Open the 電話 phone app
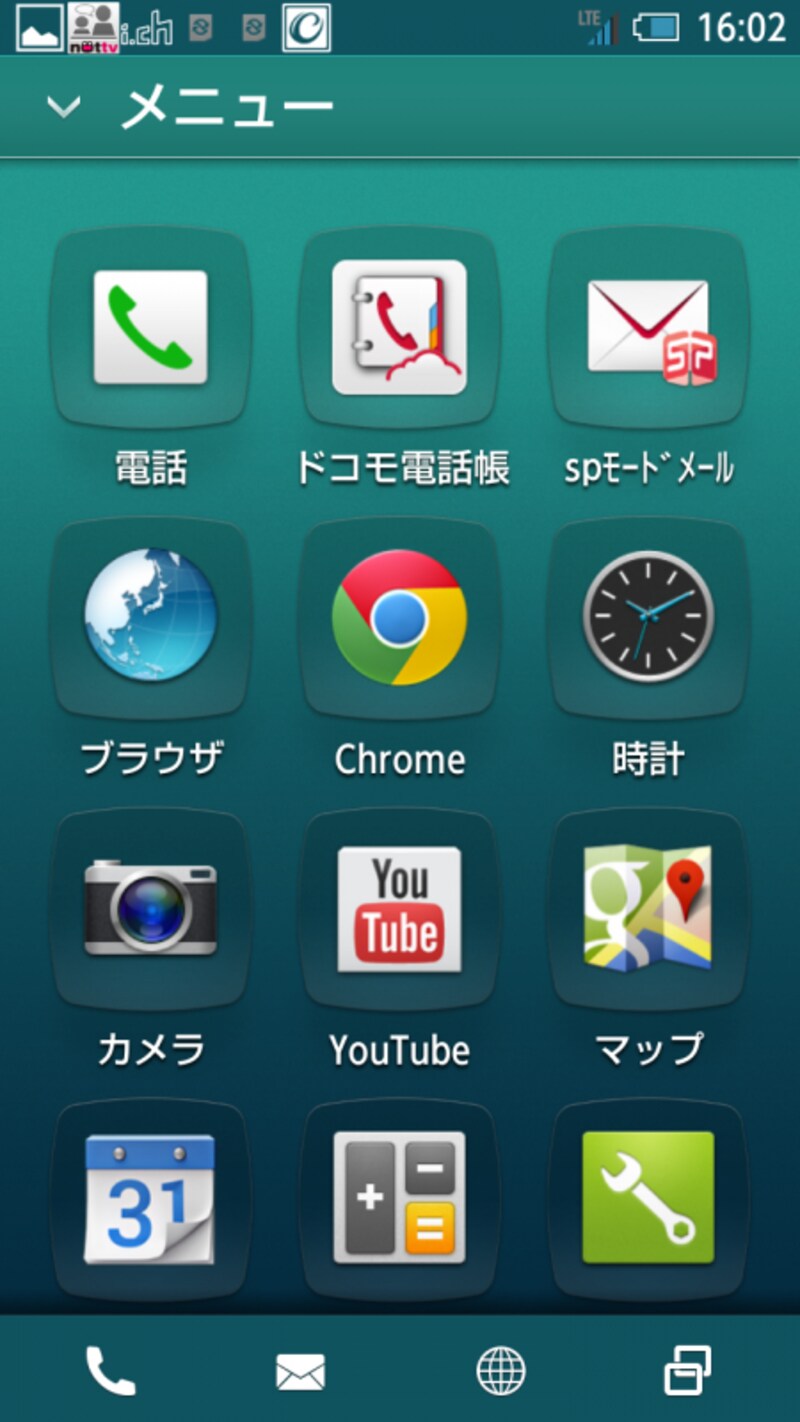Screen dimensions: 800x1422 point(150,328)
